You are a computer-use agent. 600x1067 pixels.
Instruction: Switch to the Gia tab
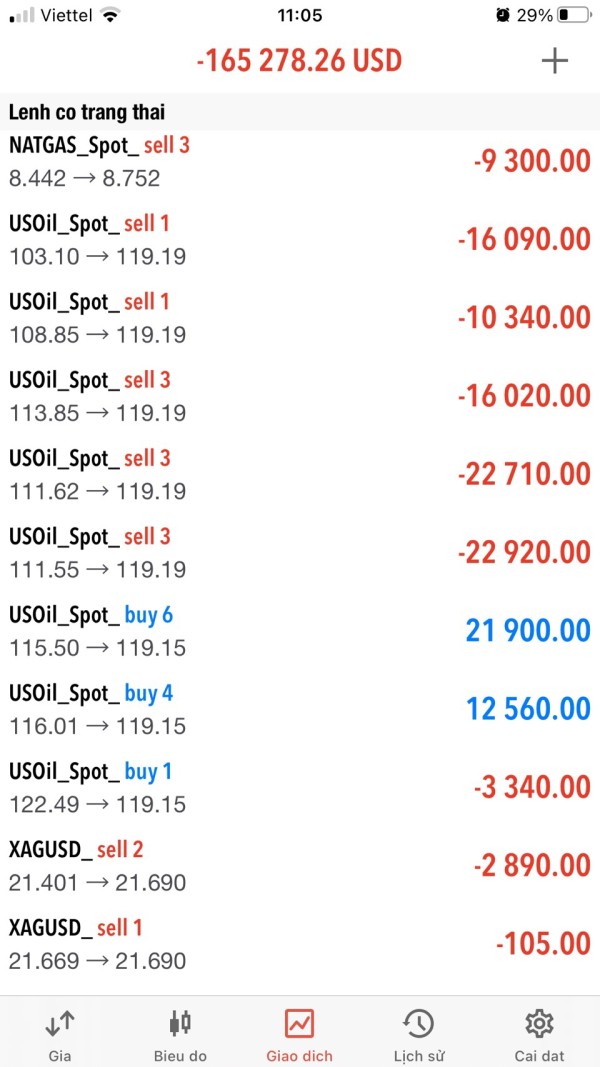(60, 1034)
